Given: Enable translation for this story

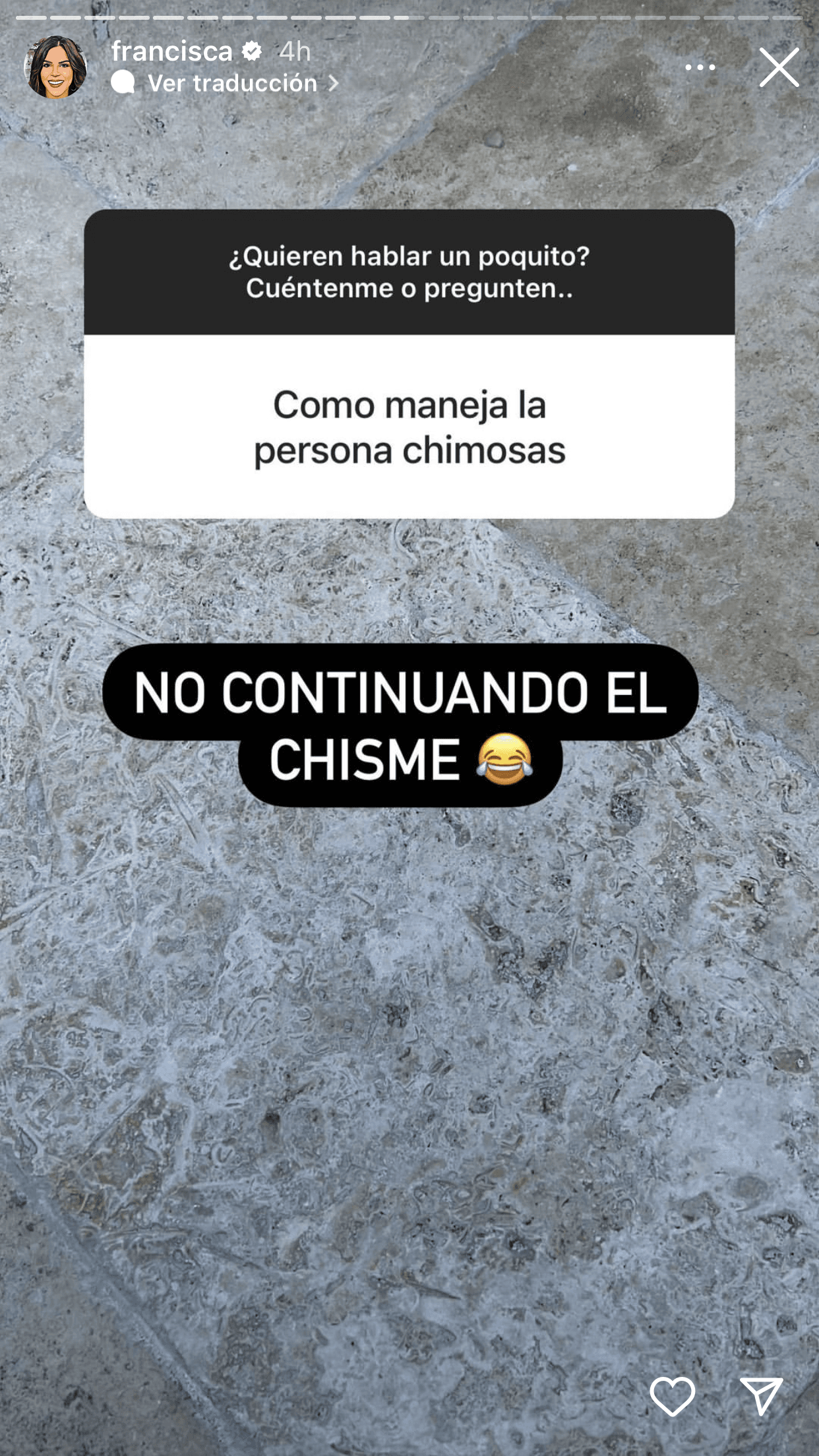Looking at the screenshot, I should click(x=231, y=82).
